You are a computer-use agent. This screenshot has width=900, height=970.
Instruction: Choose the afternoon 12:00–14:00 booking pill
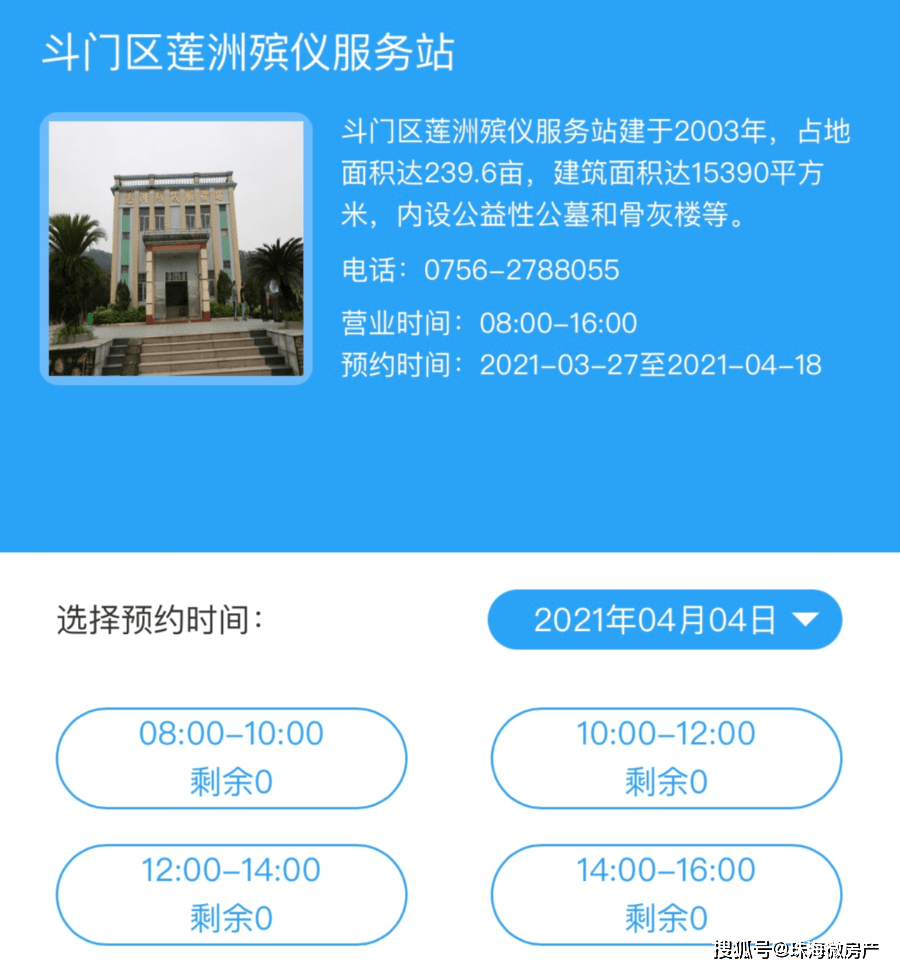(x=231, y=895)
